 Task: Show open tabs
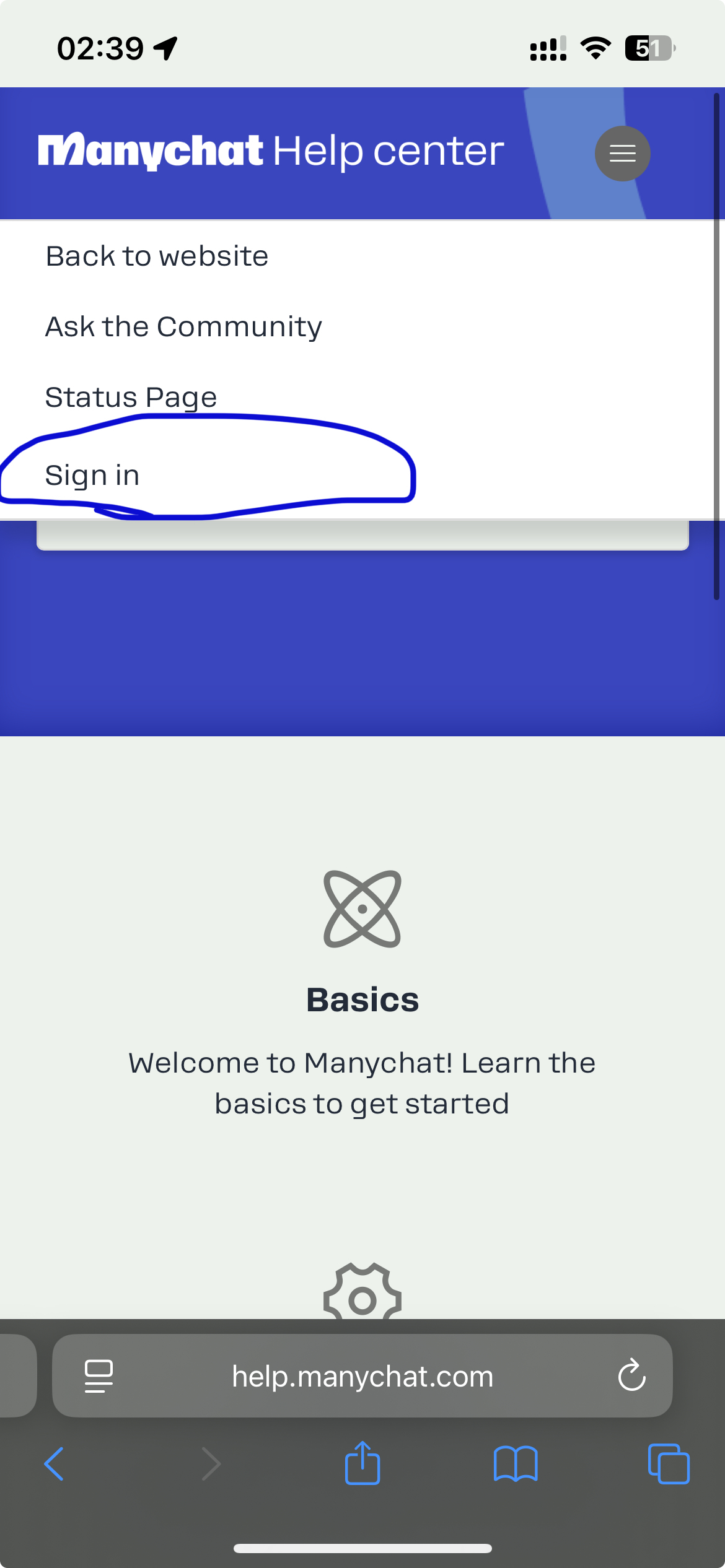(x=669, y=1464)
